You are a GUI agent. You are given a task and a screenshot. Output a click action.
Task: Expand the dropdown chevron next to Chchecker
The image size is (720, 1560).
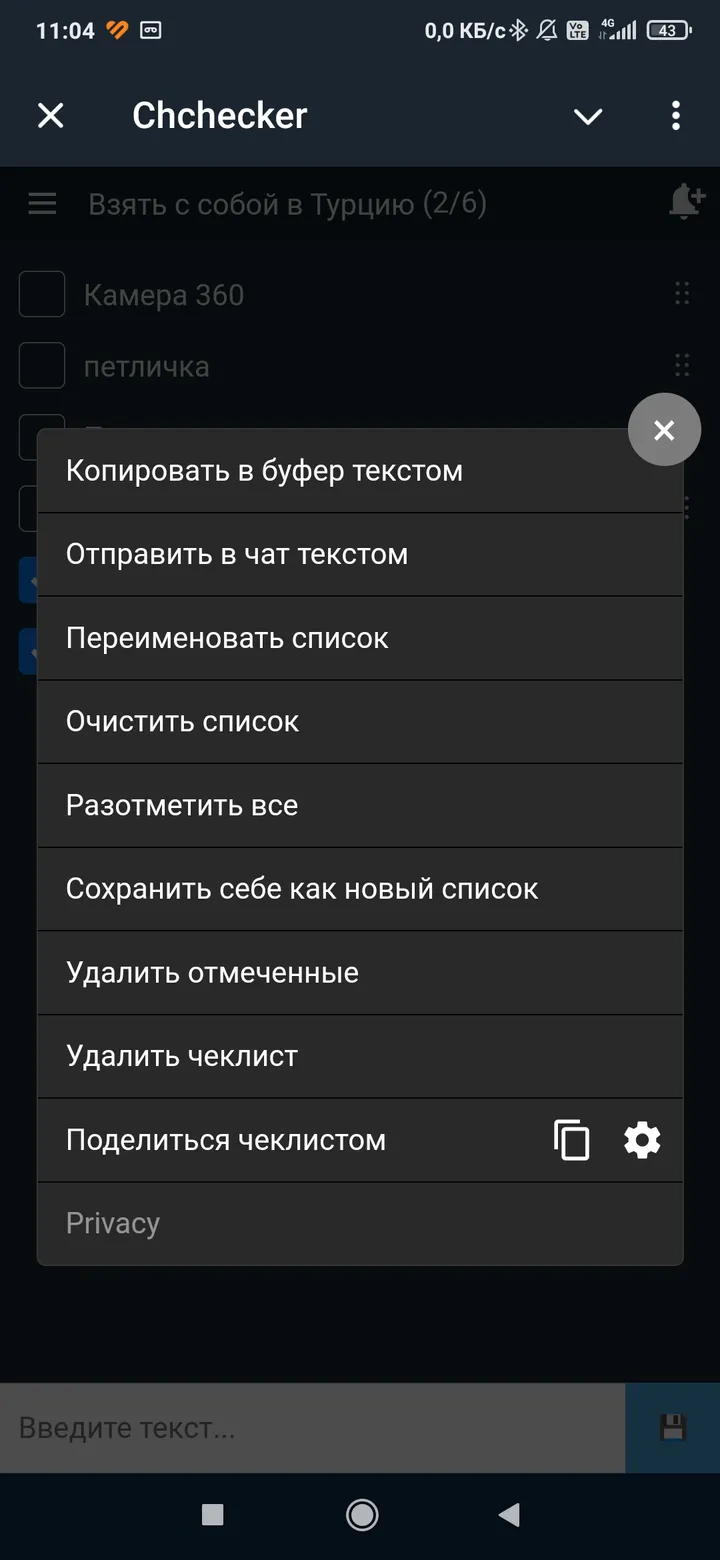(588, 115)
